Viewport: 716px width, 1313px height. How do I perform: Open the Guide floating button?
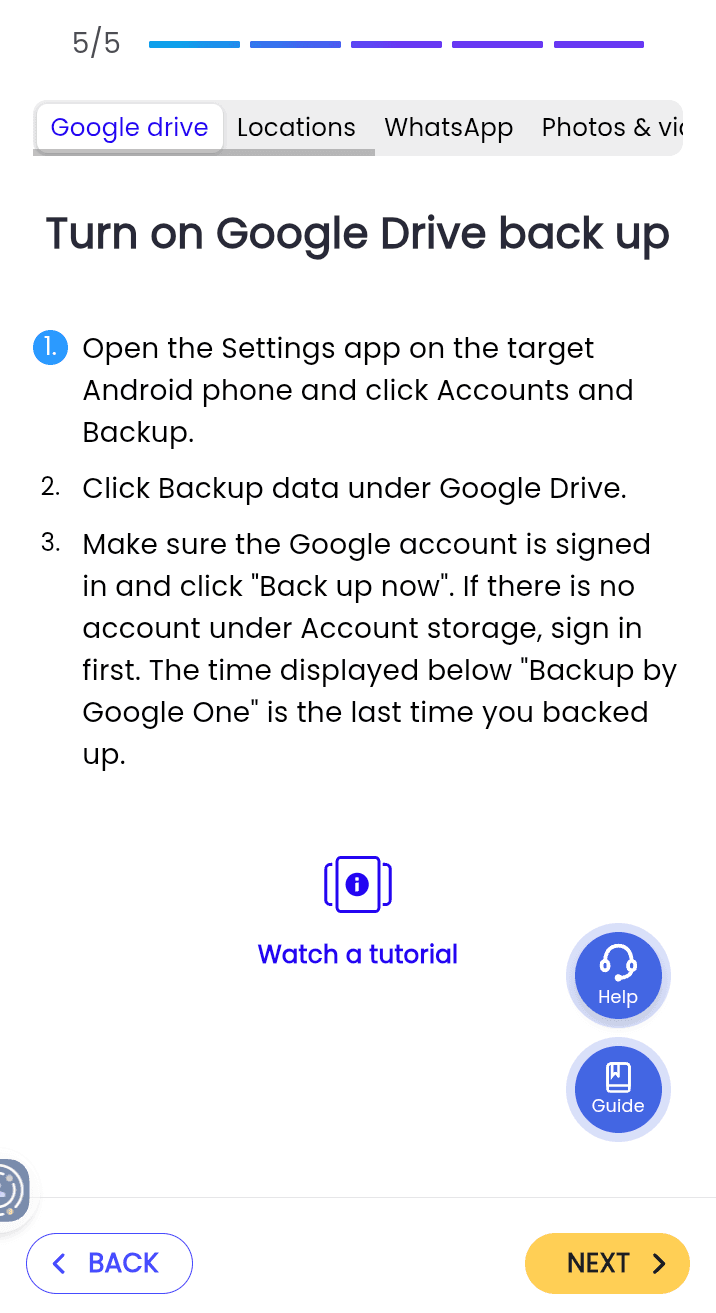tap(618, 1089)
